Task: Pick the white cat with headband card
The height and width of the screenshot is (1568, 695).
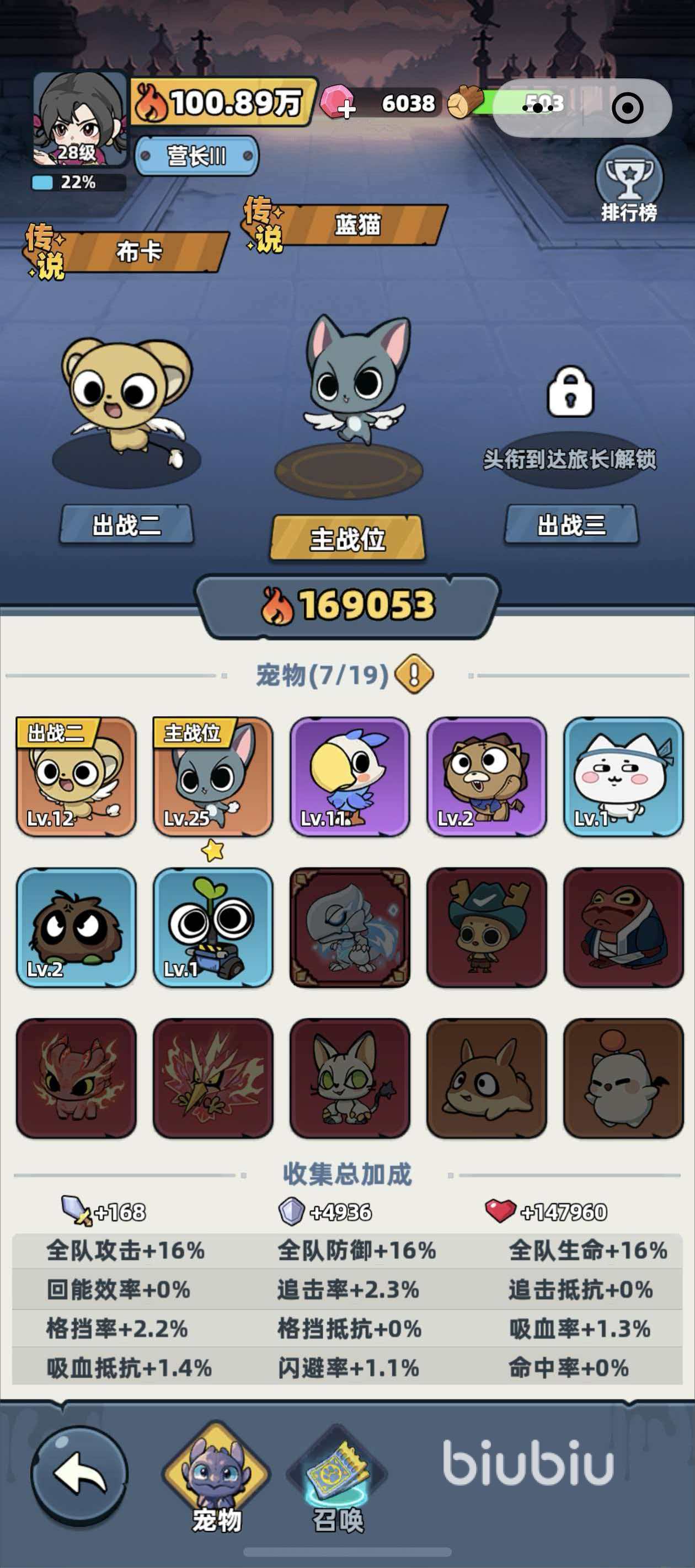Action: (x=623, y=776)
